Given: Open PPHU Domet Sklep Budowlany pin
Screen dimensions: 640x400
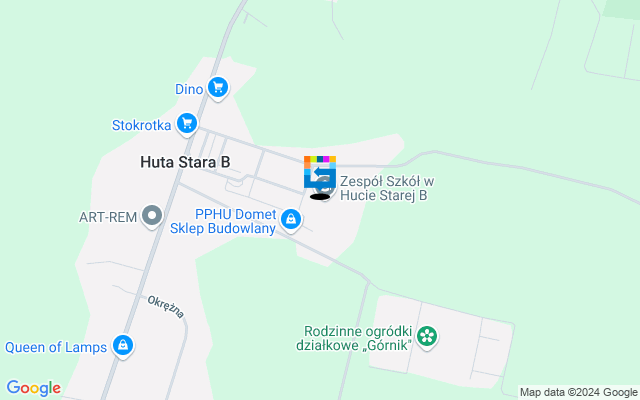Looking at the screenshot, I should coord(291,218).
